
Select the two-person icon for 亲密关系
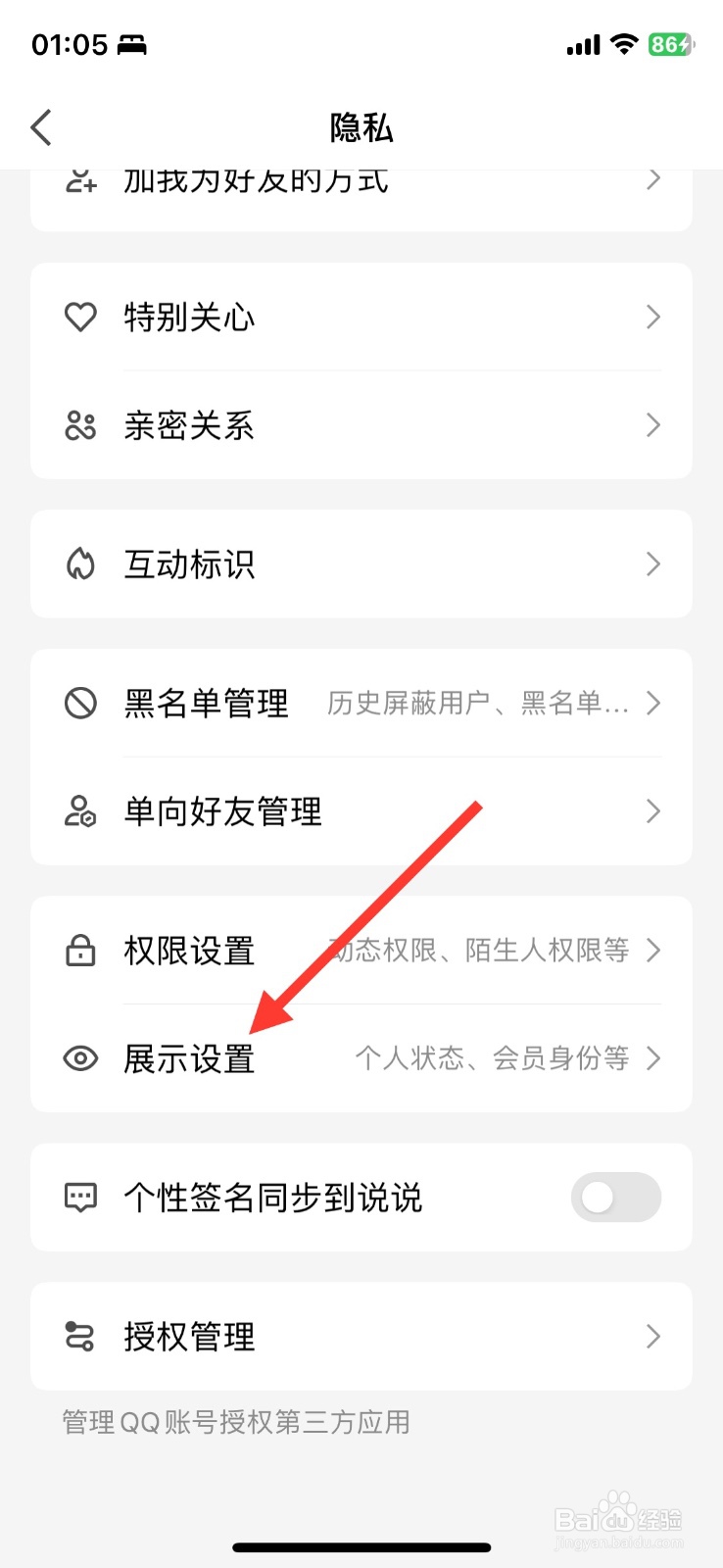79,424
